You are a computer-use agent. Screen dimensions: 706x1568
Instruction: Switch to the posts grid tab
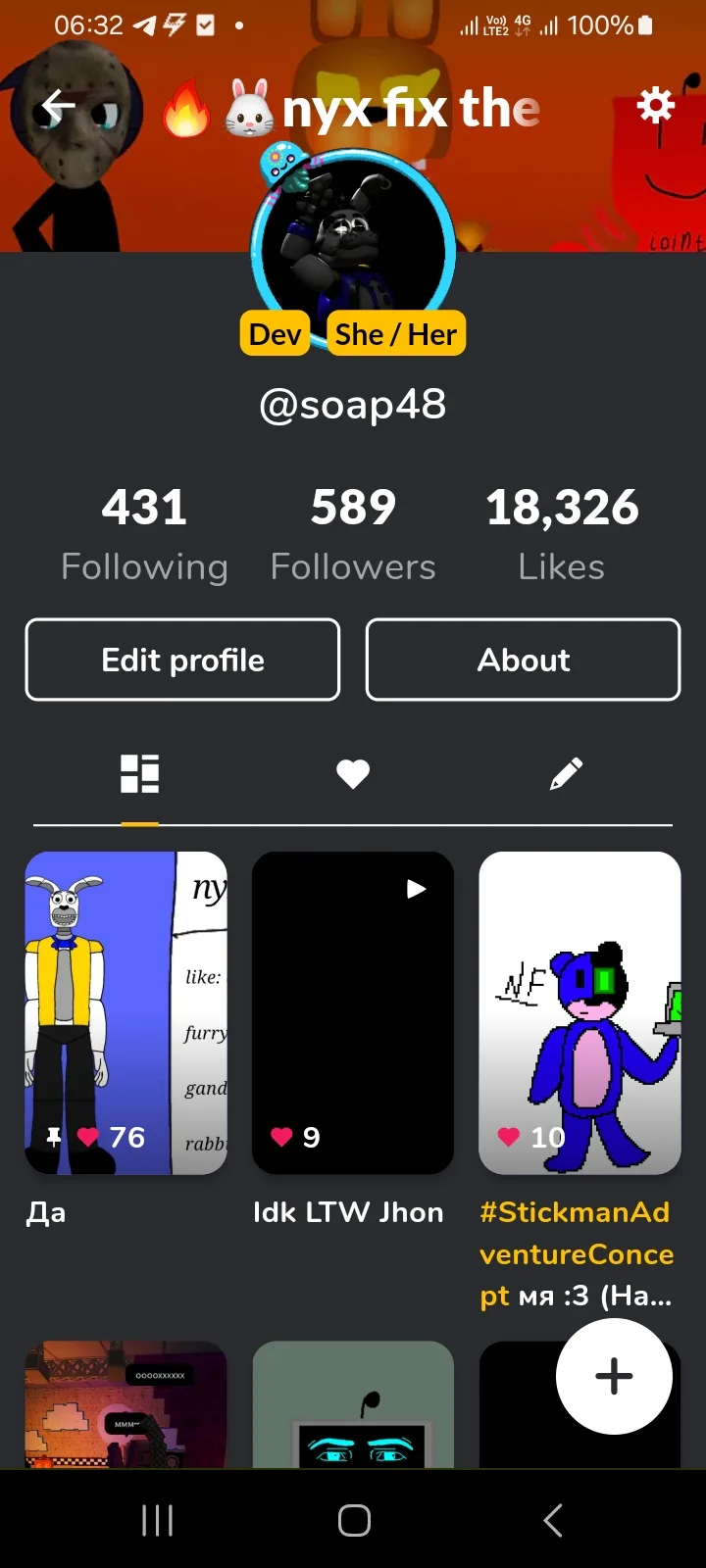[140, 774]
